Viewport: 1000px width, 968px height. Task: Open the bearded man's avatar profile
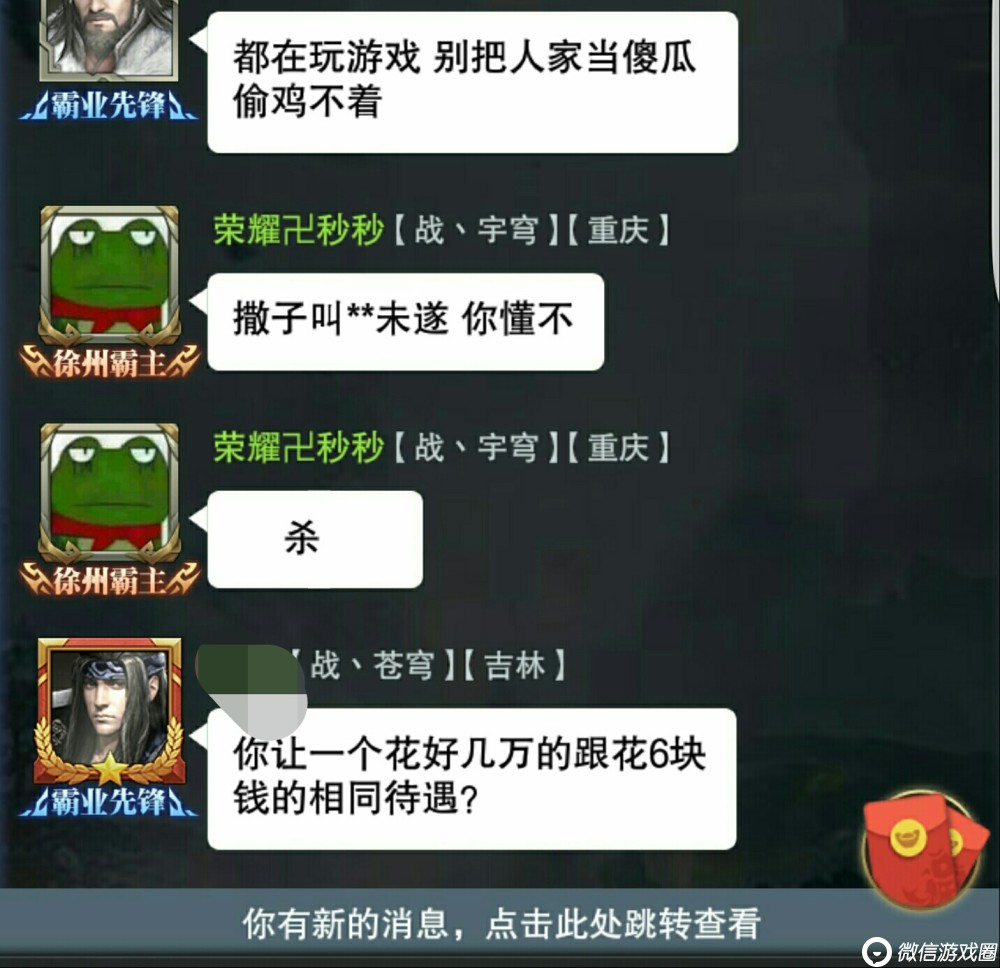click(x=109, y=38)
